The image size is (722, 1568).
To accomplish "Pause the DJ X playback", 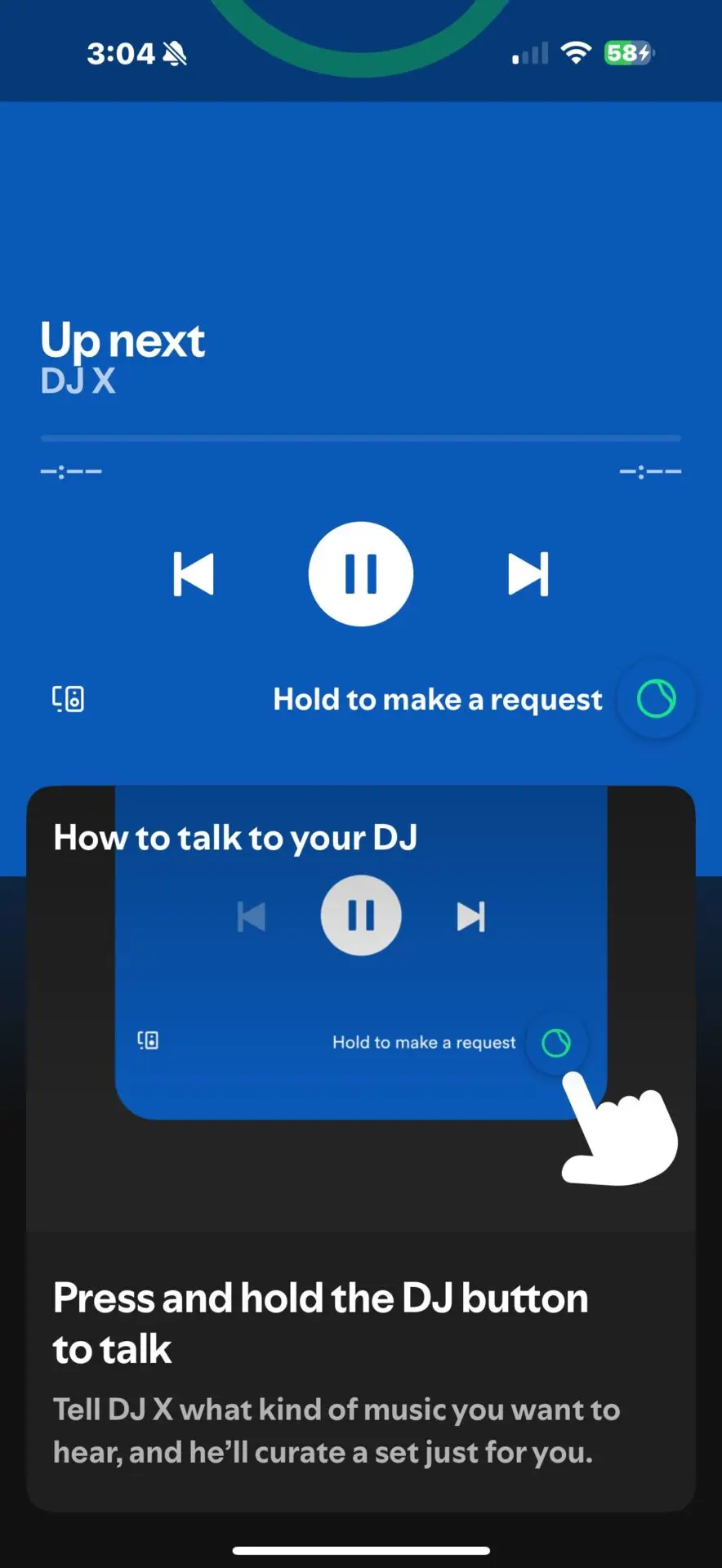I will tap(361, 574).
